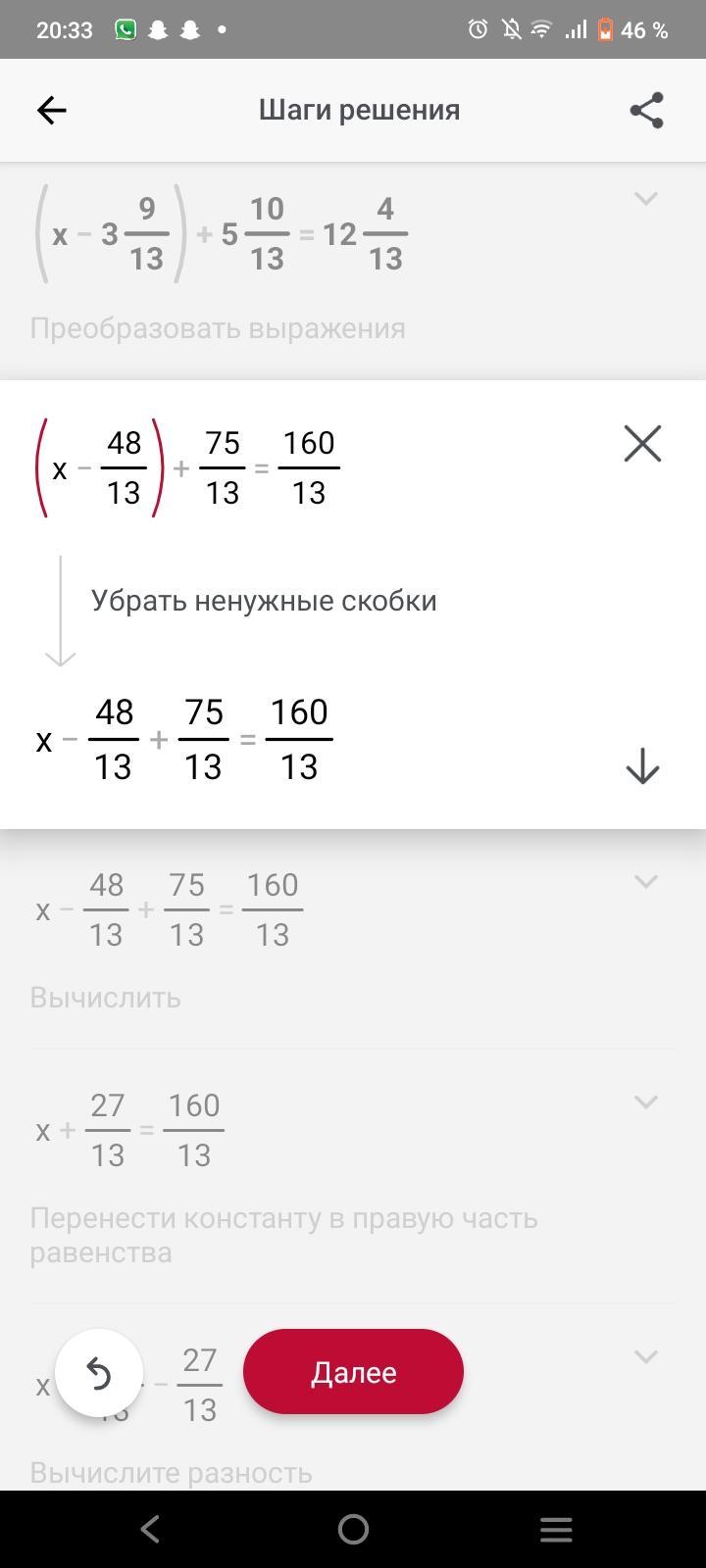706x1568 pixels.
Task: Expand the 'Преобразовать выражения' step
Action: pyautogui.click(x=645, y=199)
